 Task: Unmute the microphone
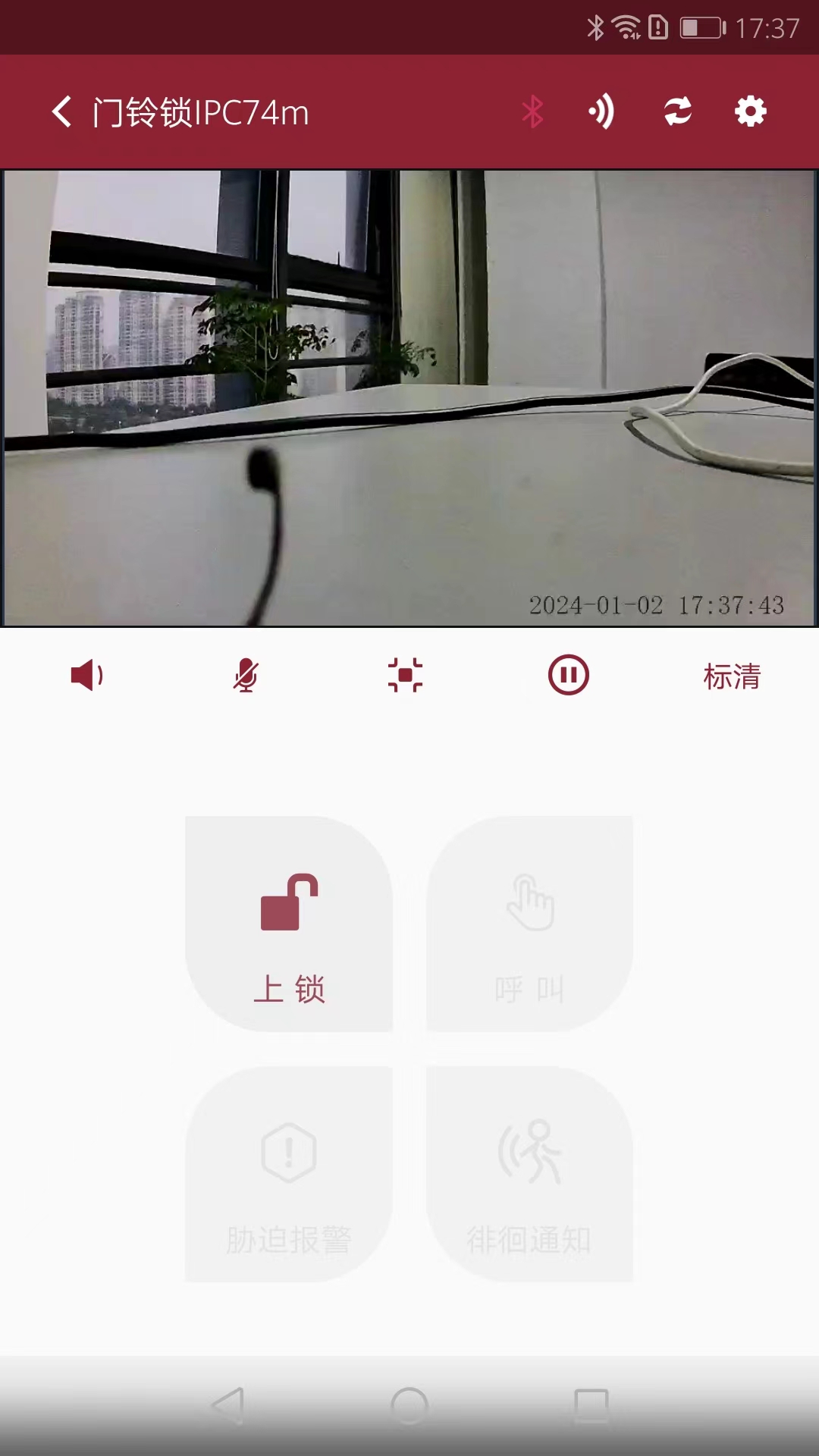(246, 674)
